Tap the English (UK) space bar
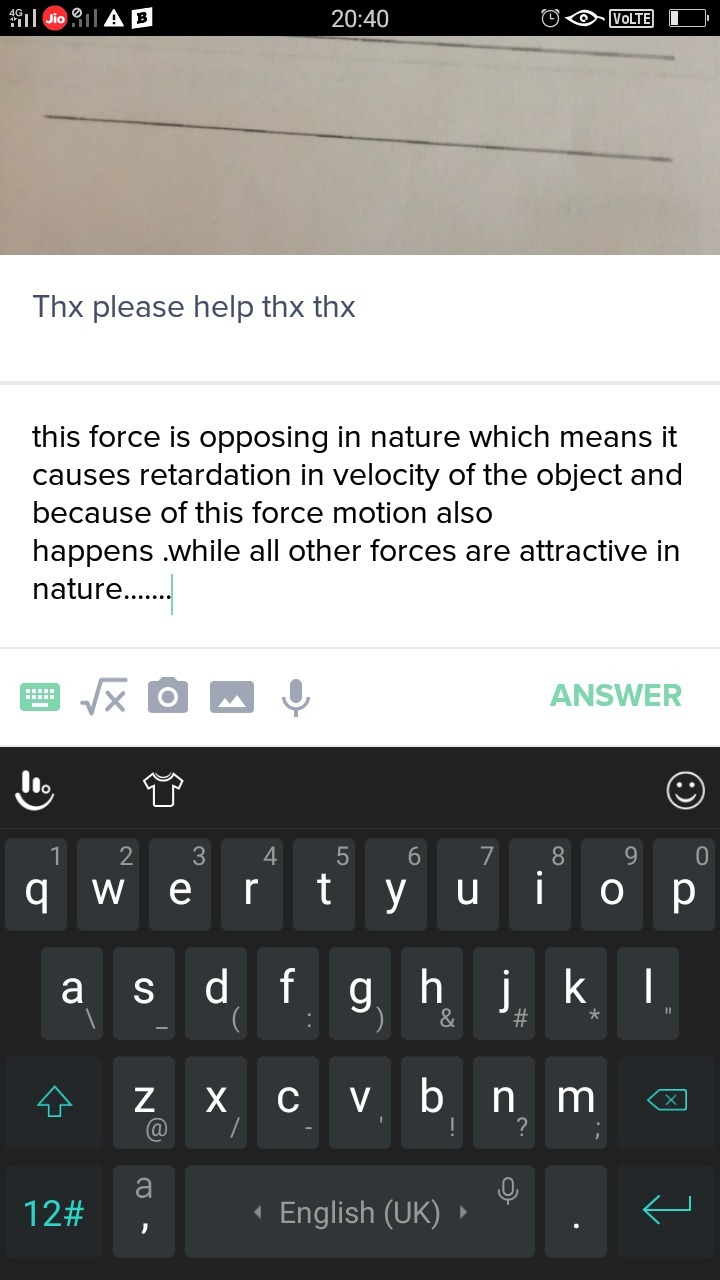 pos(360,1212)
